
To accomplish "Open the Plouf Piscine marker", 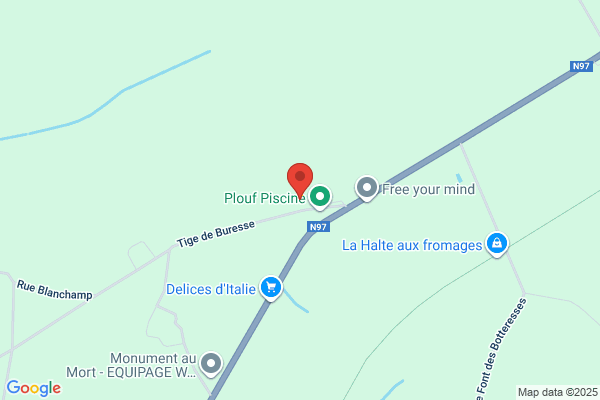I will tap(320, 197).
